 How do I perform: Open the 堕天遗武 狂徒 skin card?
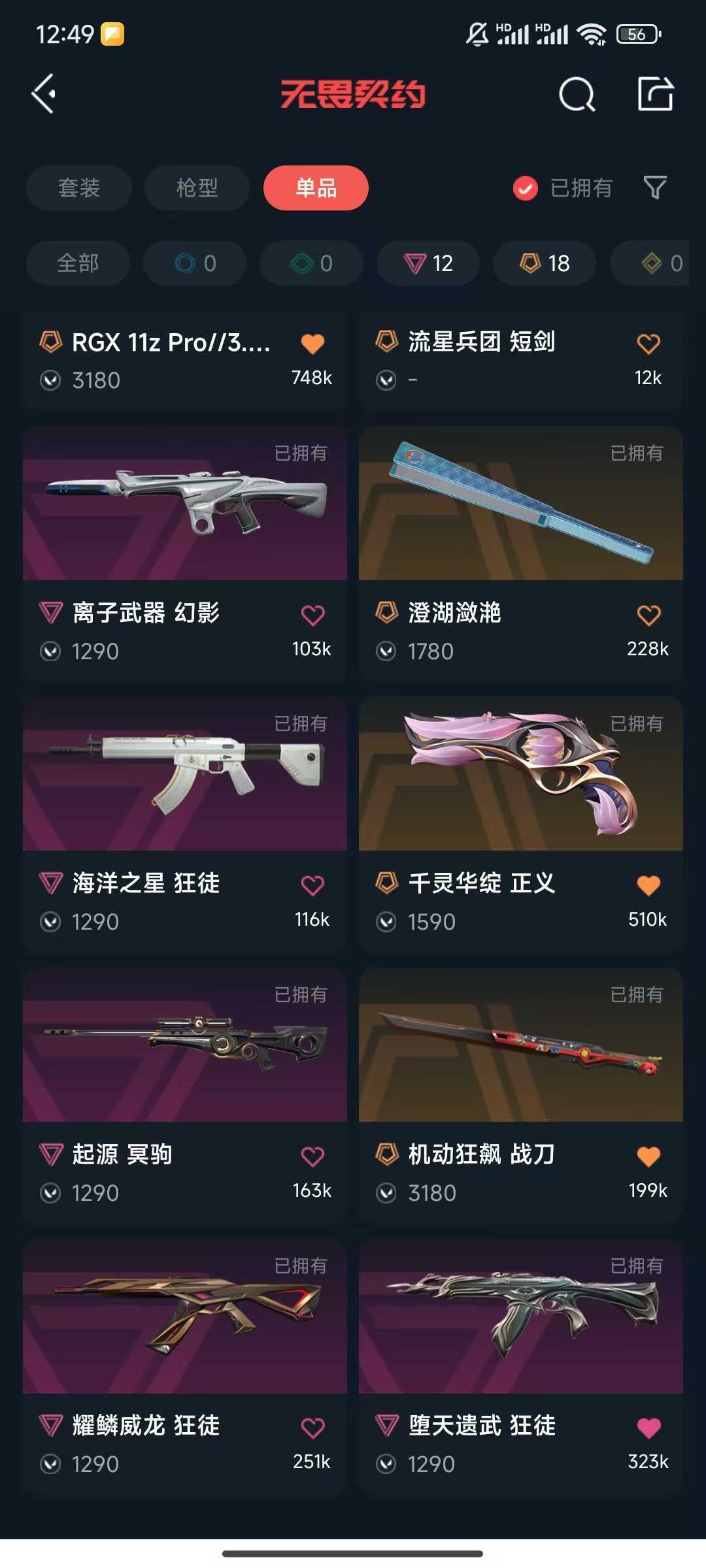pyautogui.click(x=521, y=1367)
